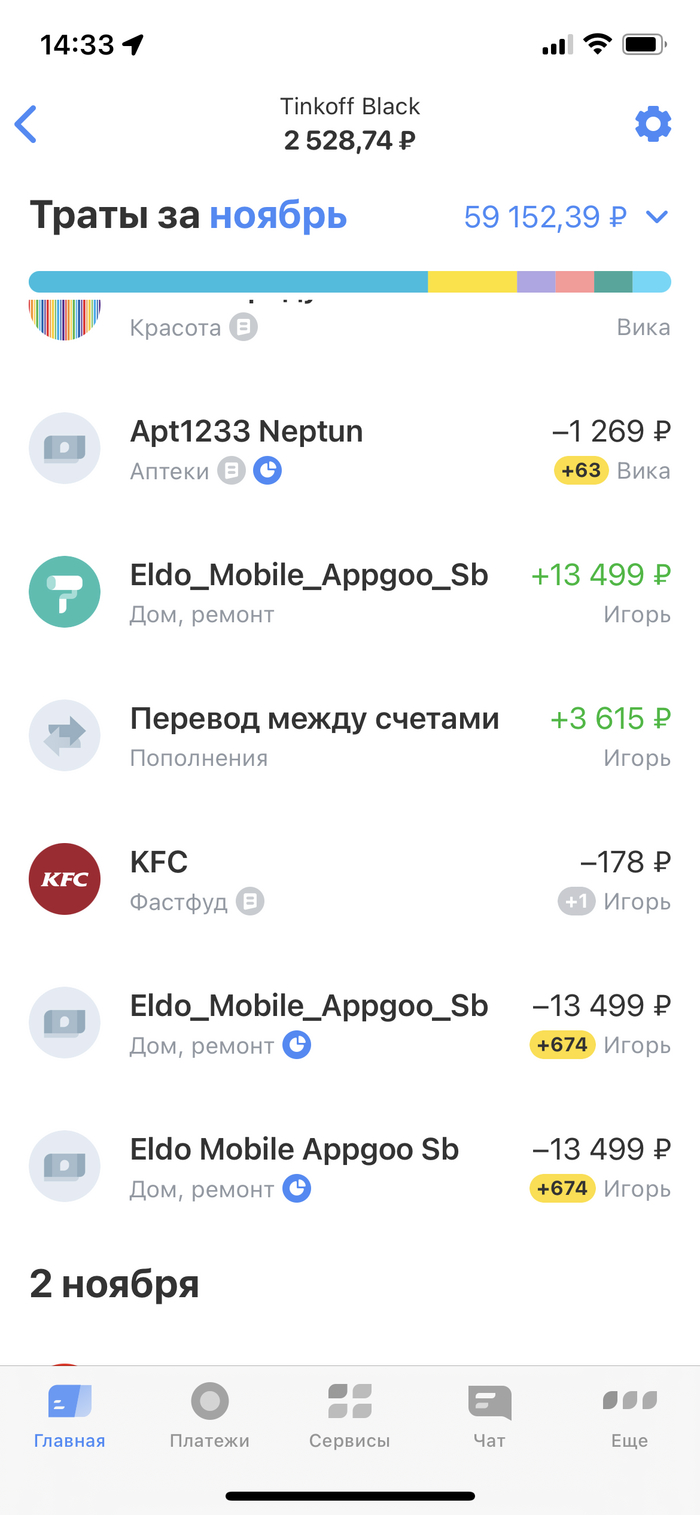This screenshot has width=700, height=1515.
Task: Open the +13 499 ₽ Eldo_Mobile_Appgoo_Sb refund
Action: pyautogui.click(x=350, y=592)
